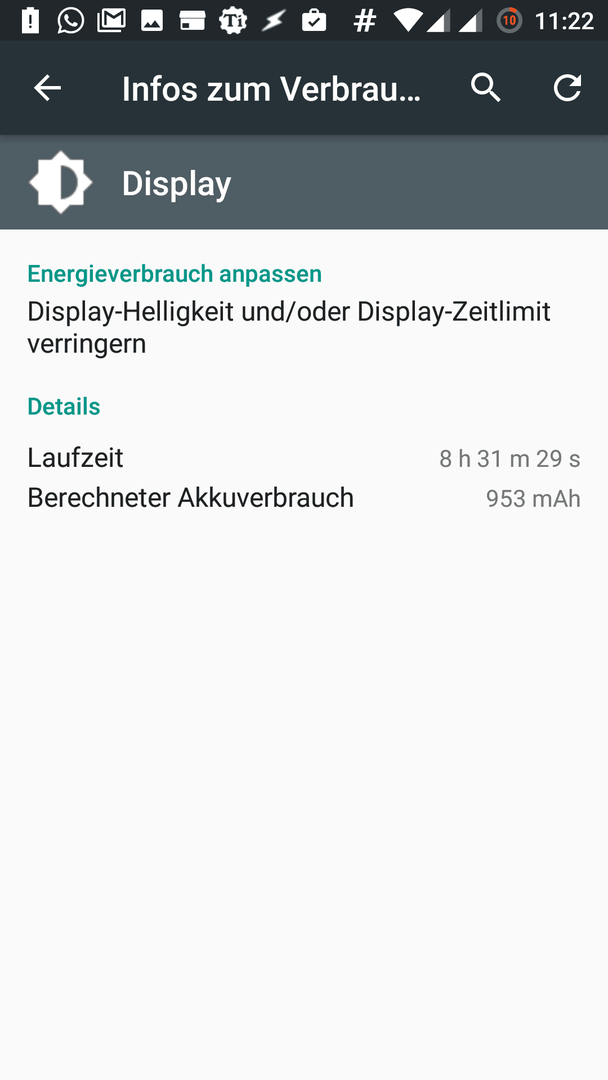Refresh the battery usage info

pyautogui.click(x=568, y=88)
